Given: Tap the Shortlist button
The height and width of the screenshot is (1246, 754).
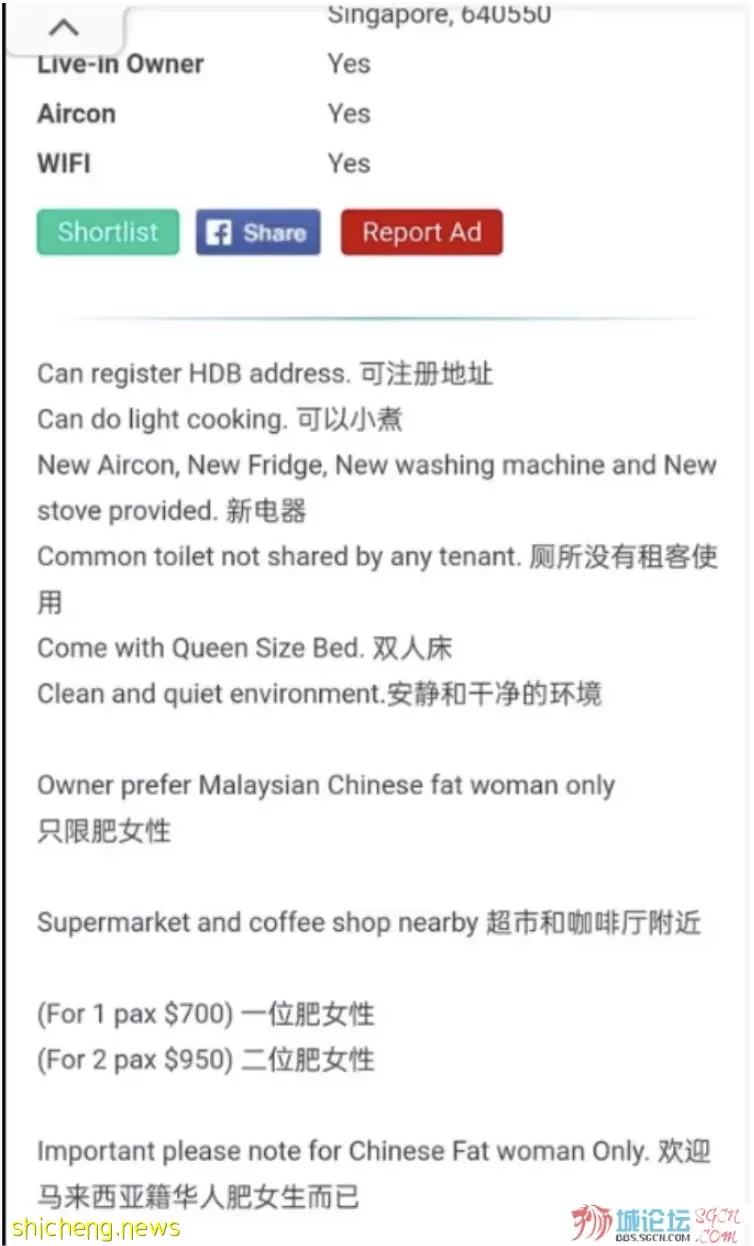Looking at the screenshot, I should [x=108, y=232].
